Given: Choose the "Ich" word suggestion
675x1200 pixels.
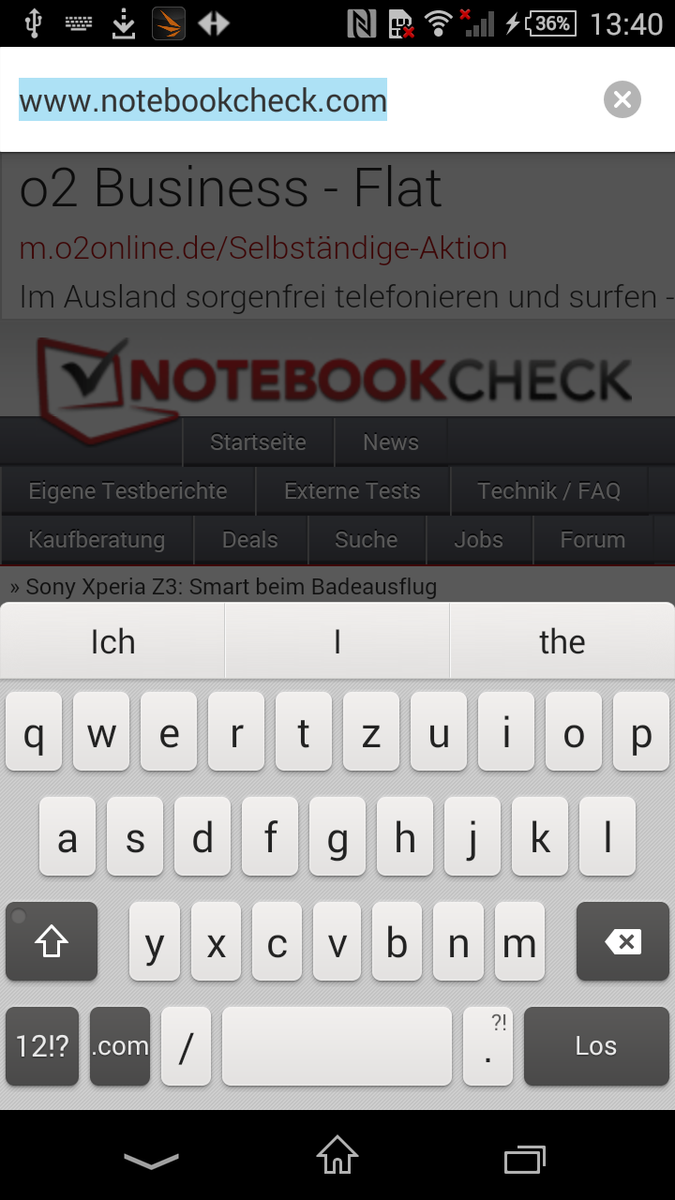Looking at the screenshot, I should 113,641.
